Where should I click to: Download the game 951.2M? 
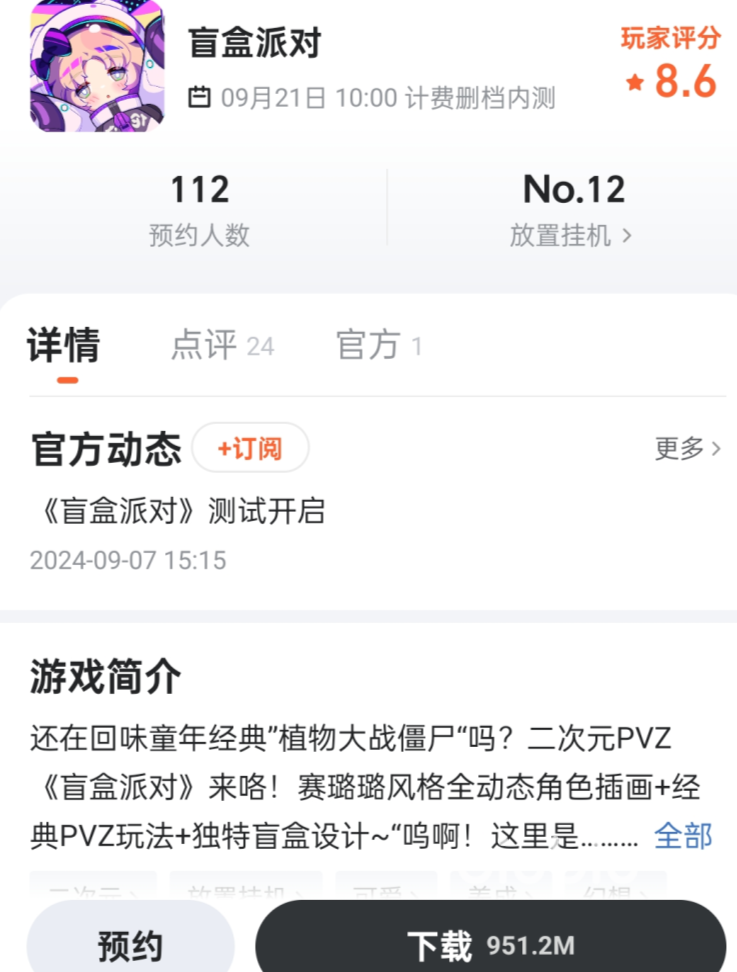[490, 942]
